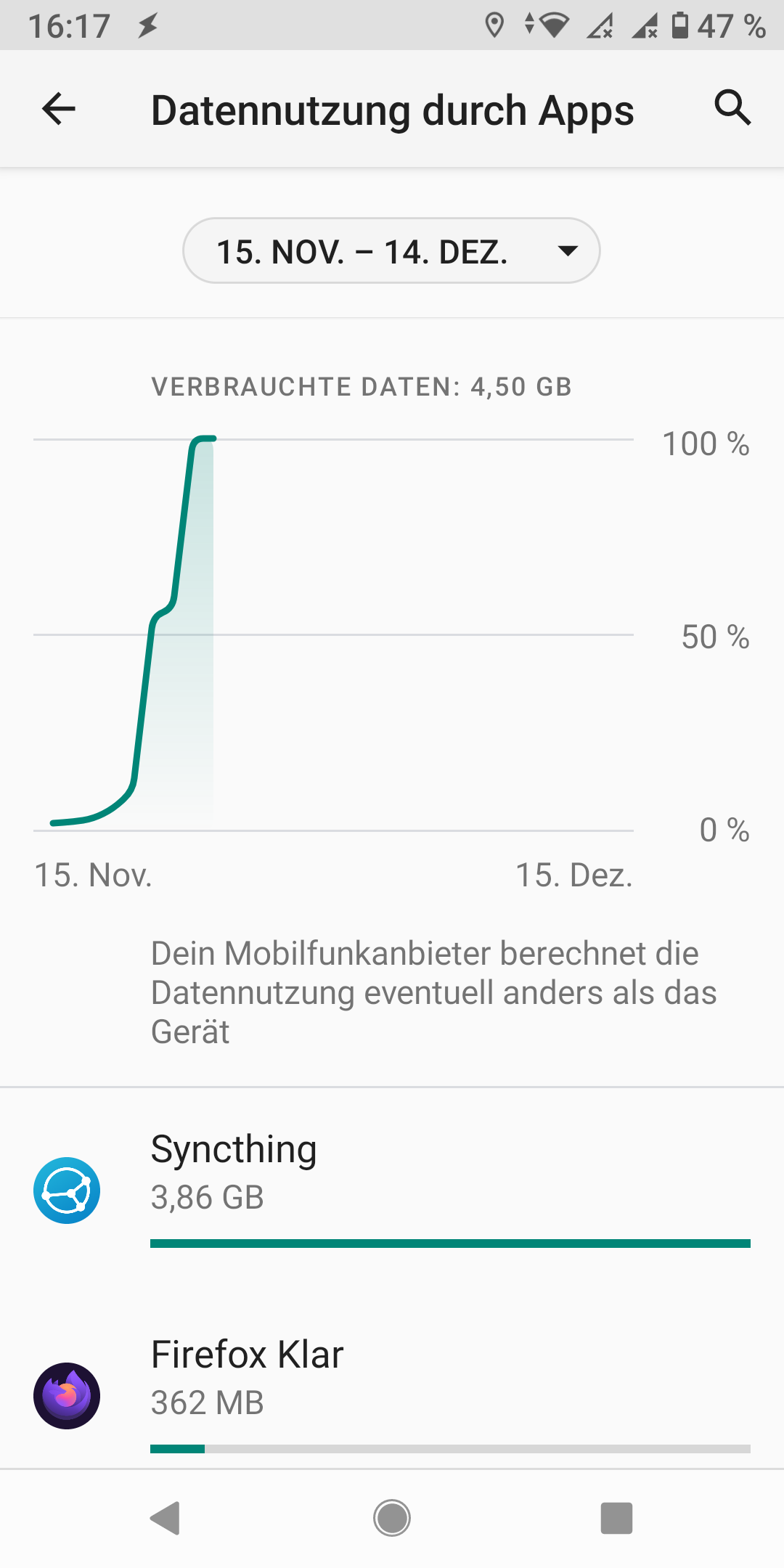The width and height of the screenshot is (784, 1568).
Task: Tap the Syncthing data usage bar
Action: 450,1243
